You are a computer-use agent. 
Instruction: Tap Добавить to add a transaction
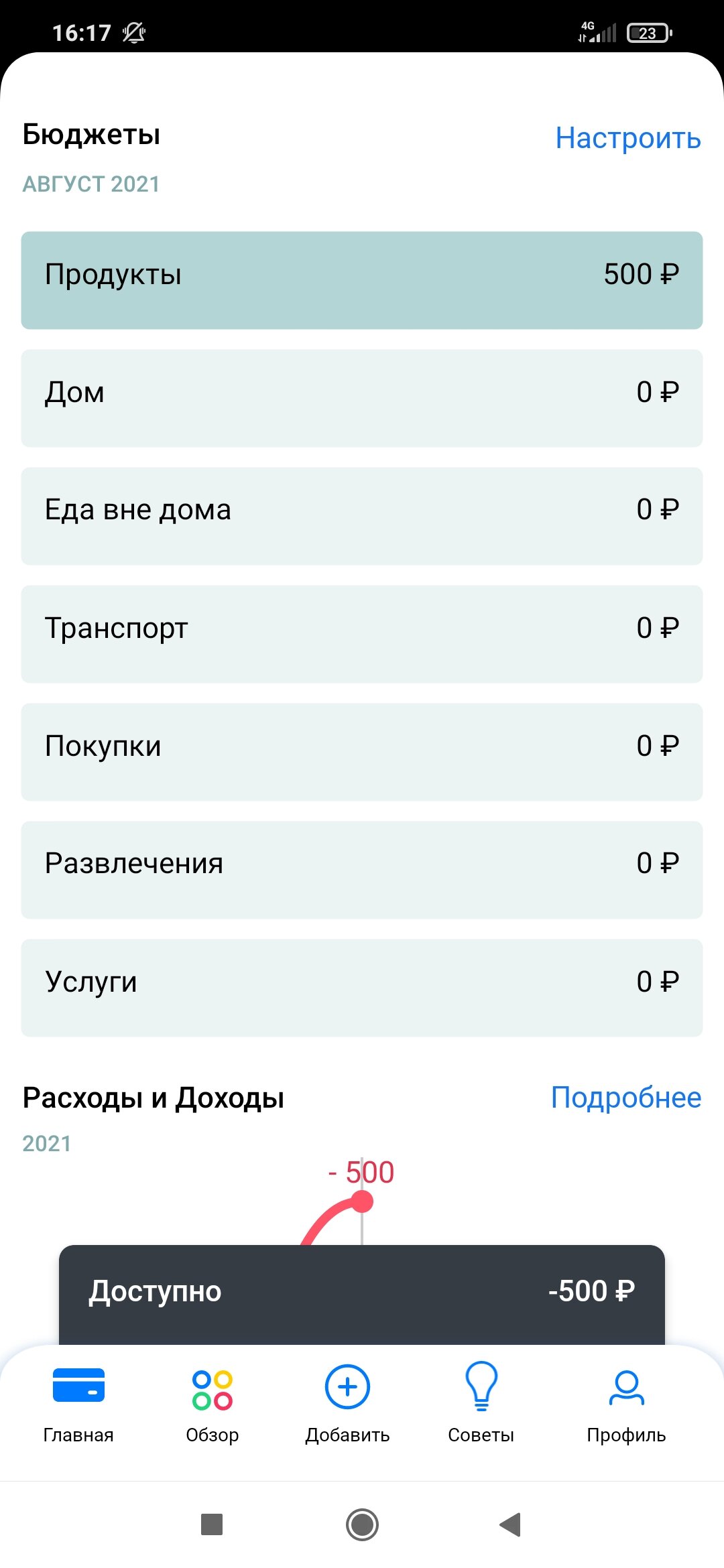(347, 1405)
